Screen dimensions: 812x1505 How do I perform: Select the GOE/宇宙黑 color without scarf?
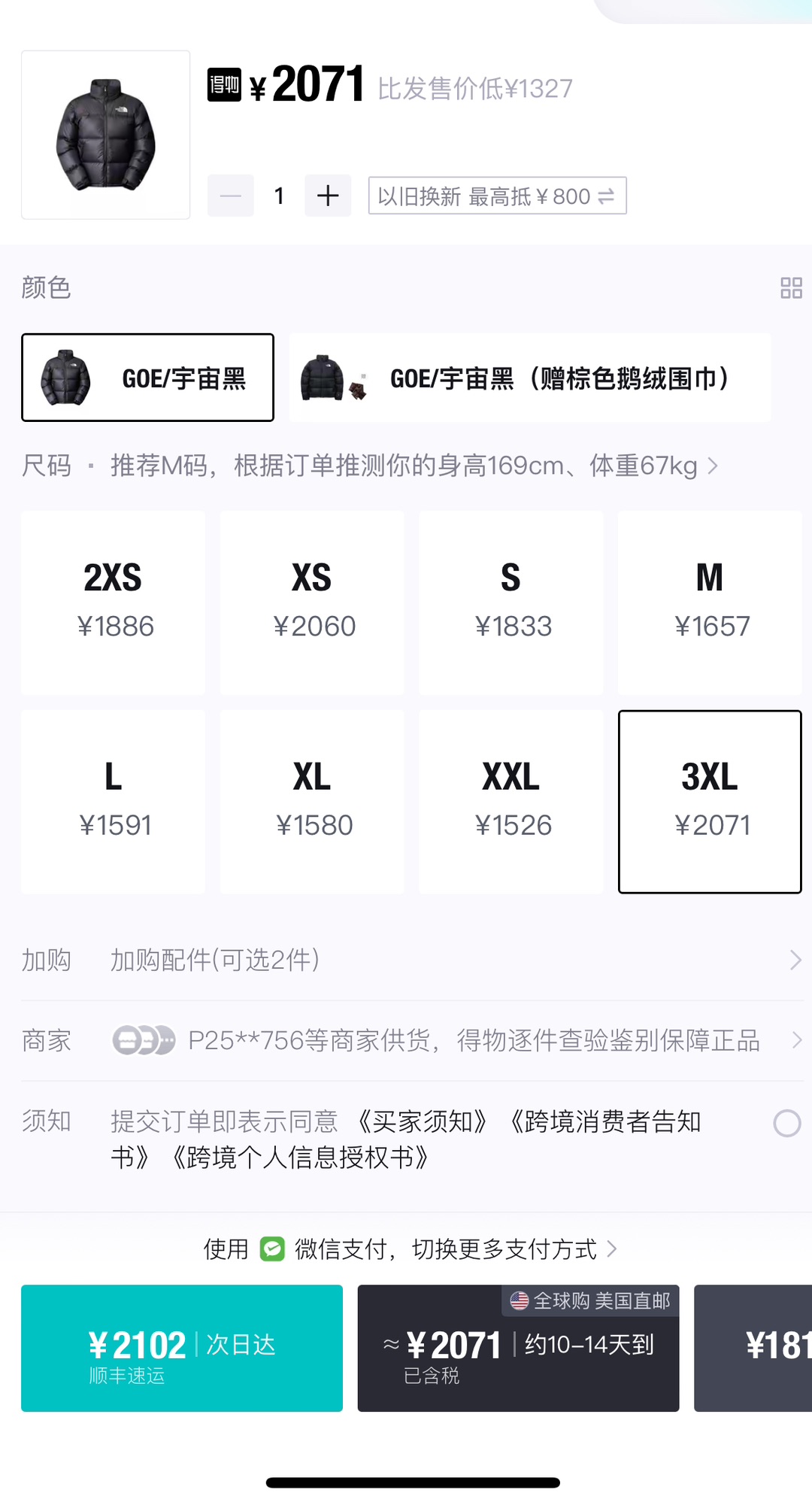(147, 378)
